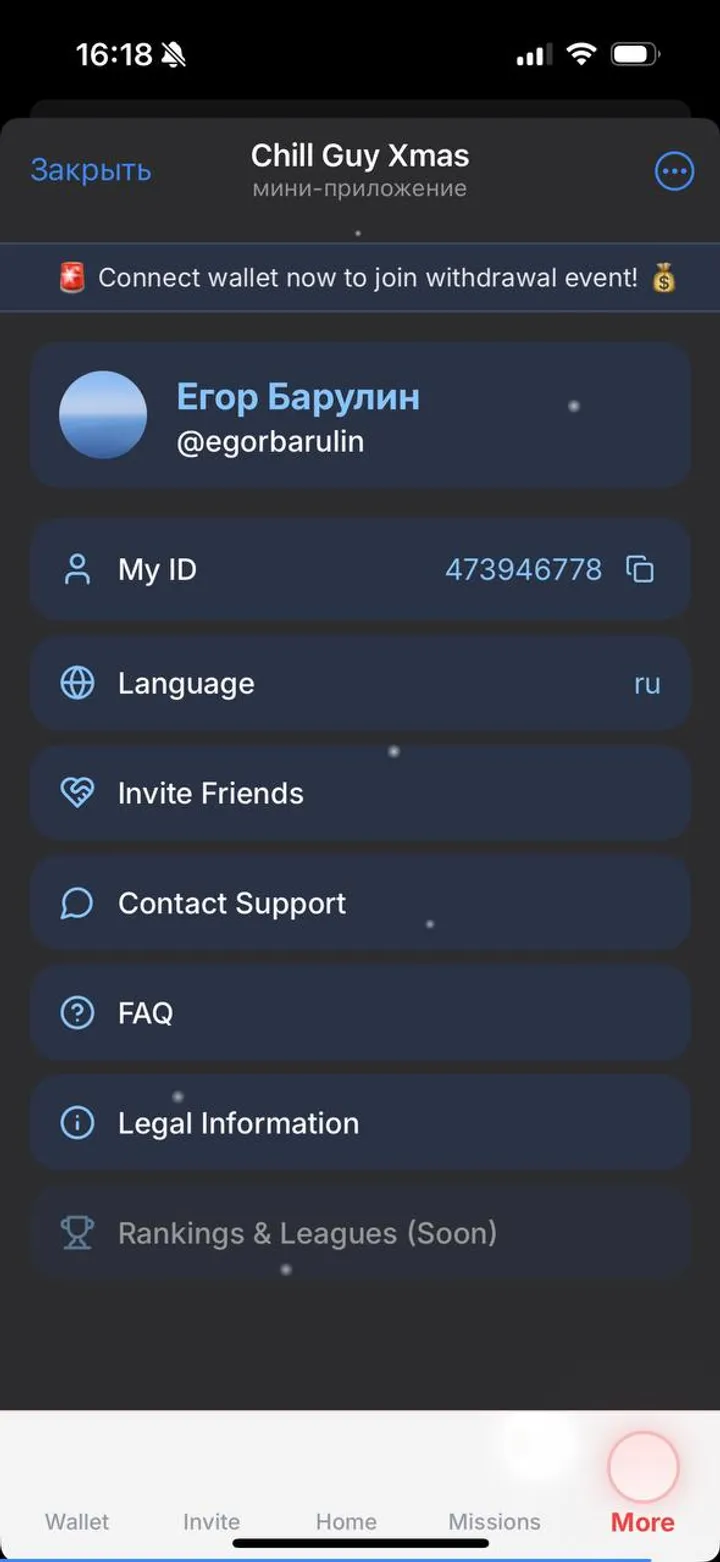This screenshot has height=1562, width=720.
Task: Tap the money bag emoji in the banner
Action: pos(663,278)
